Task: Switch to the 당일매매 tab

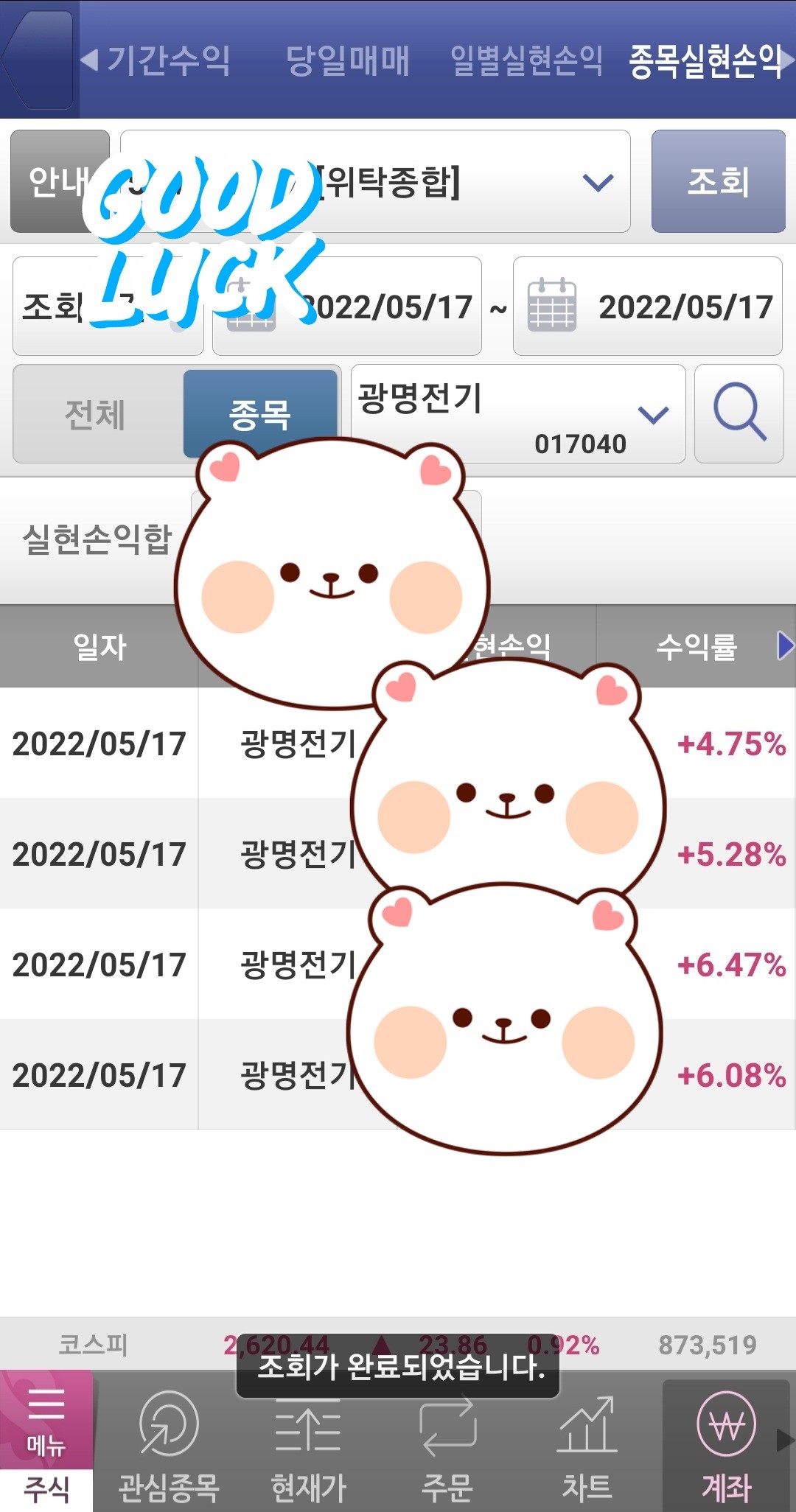Action: (347, 60)
